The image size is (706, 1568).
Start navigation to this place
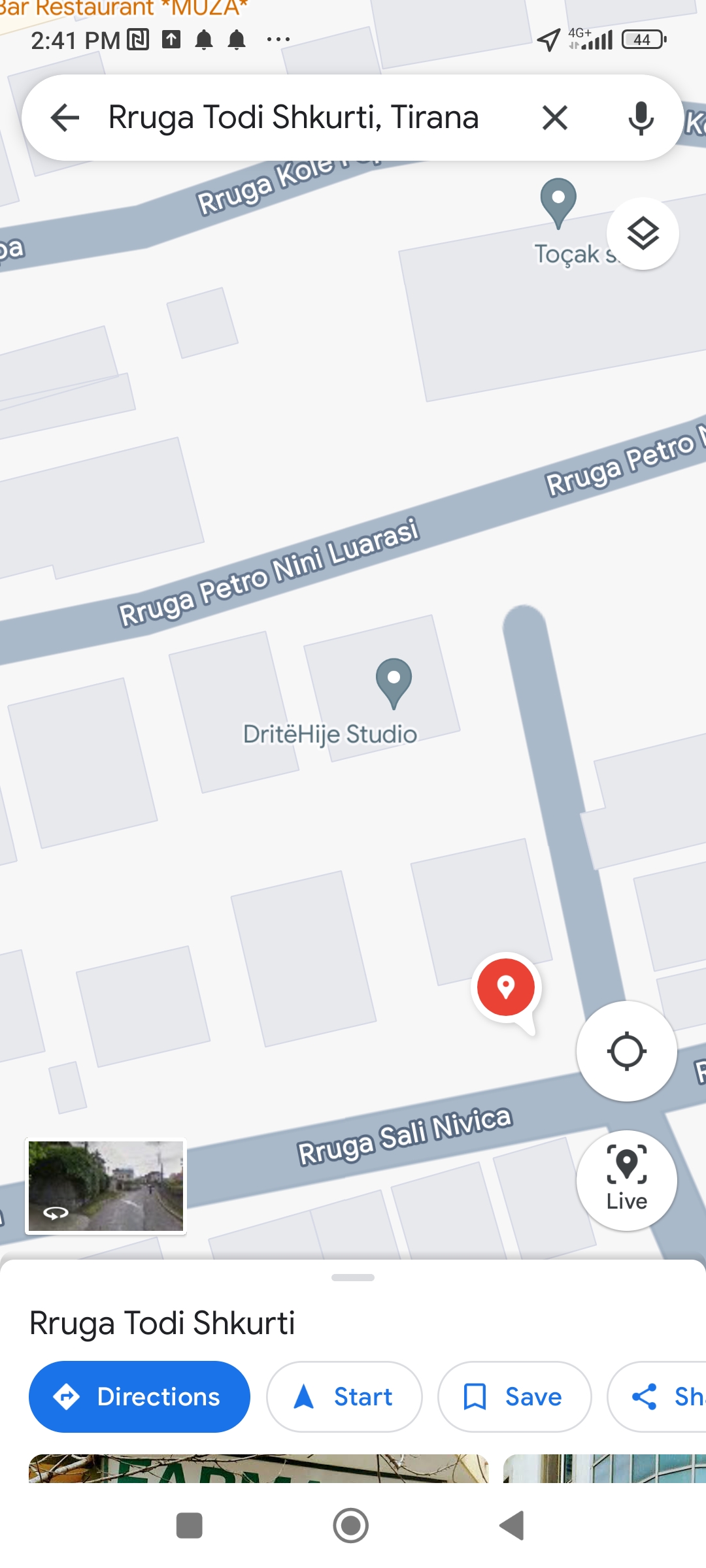pyautogui.click(x=344, y=1397)
